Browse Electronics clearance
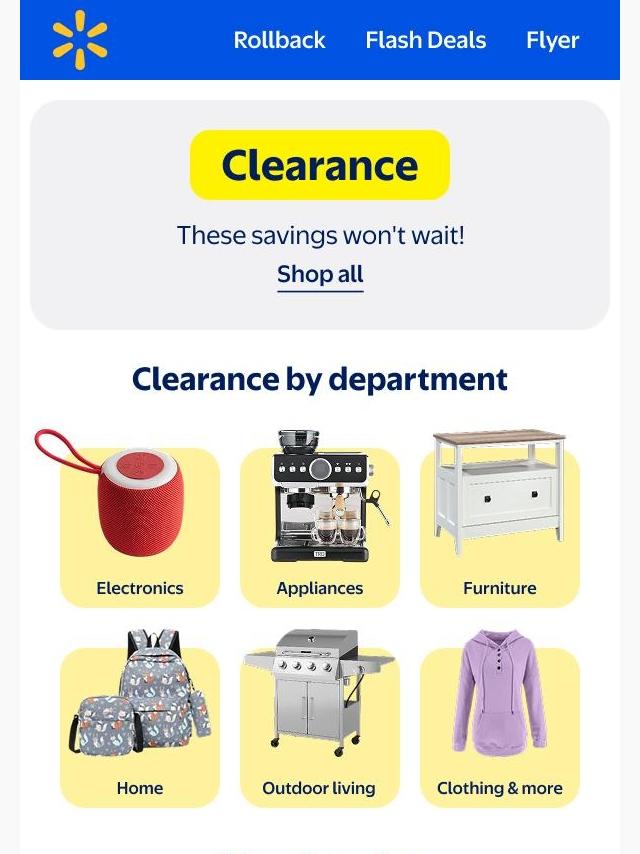Screen dimensions: 640x854 coord(140,525)
